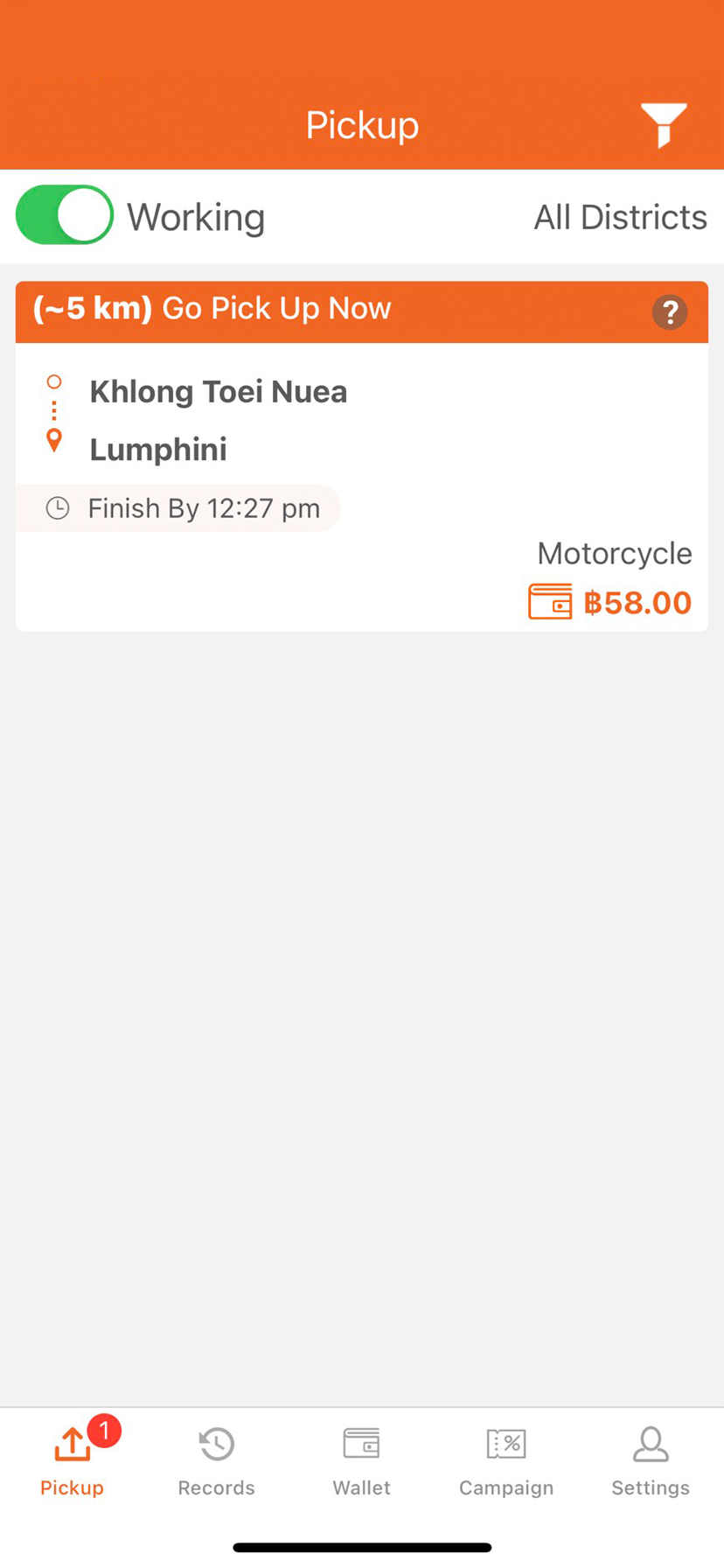This screenshot has width=724, height=1568.
Task: Tap the help question mark on the order card
Action: click(x=670, y=312)
